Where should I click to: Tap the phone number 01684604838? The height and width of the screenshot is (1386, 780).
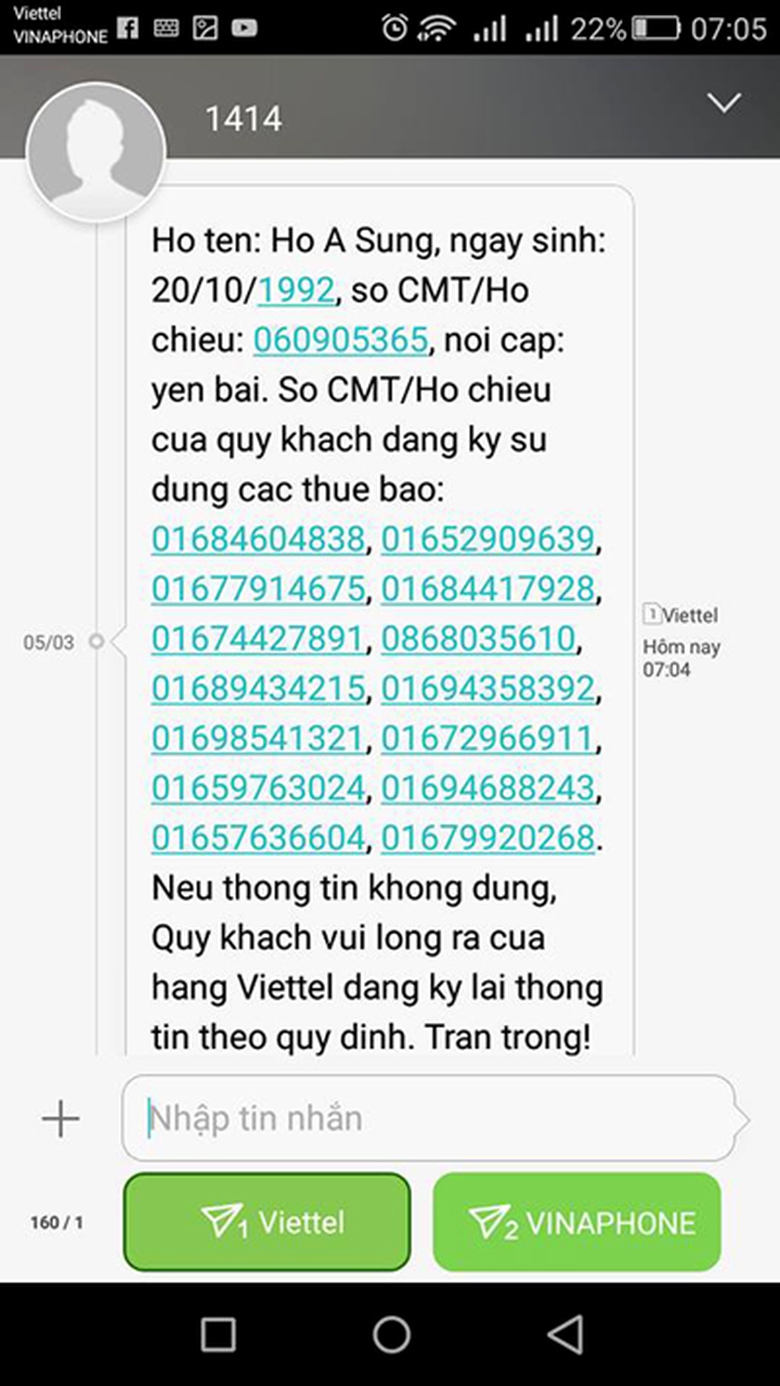(258, 540)
